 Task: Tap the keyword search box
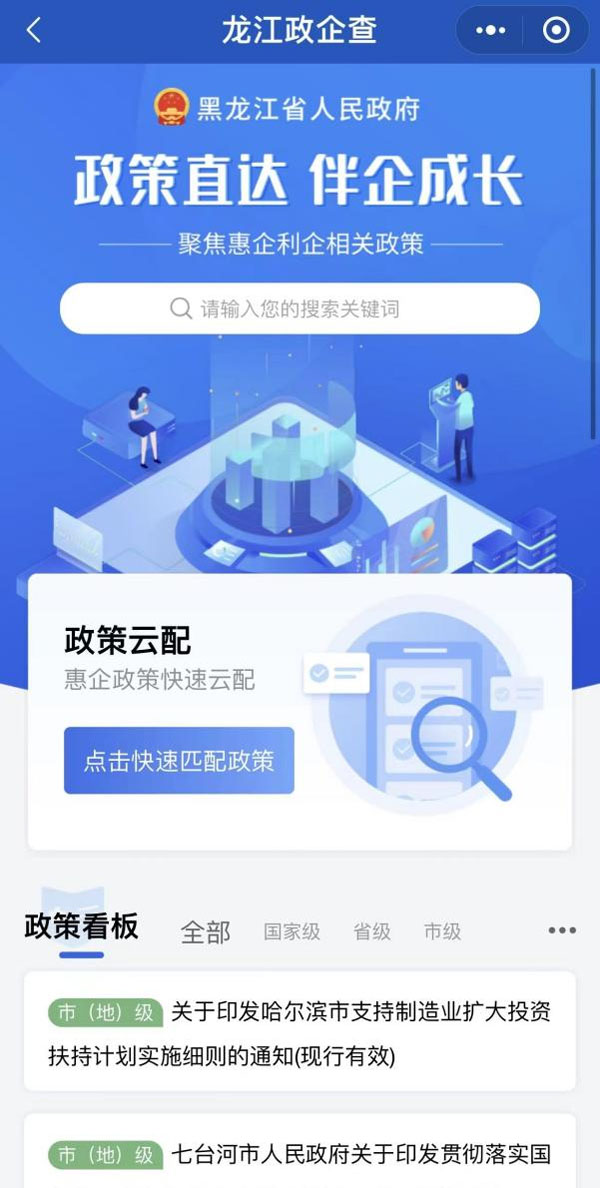point(300,308)
